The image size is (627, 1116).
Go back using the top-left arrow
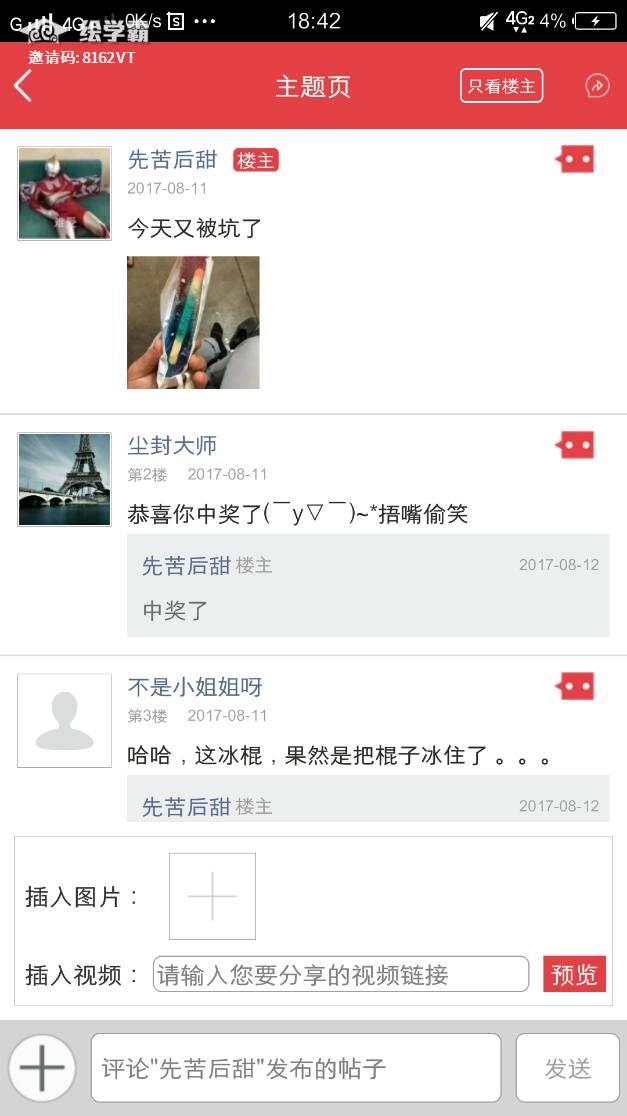[x=24, y=86]
